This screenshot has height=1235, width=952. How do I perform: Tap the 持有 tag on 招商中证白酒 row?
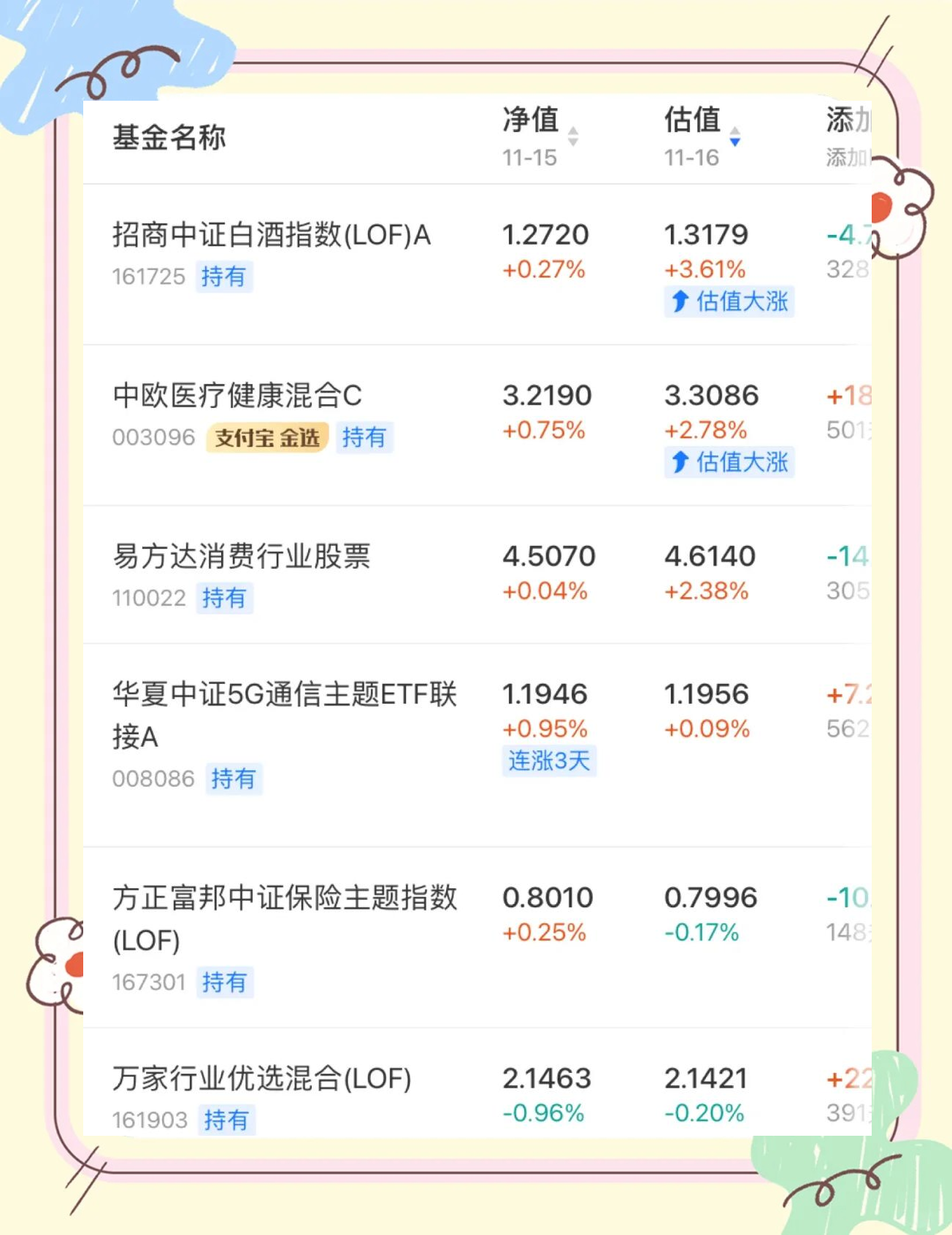click(x=226, y=277)
